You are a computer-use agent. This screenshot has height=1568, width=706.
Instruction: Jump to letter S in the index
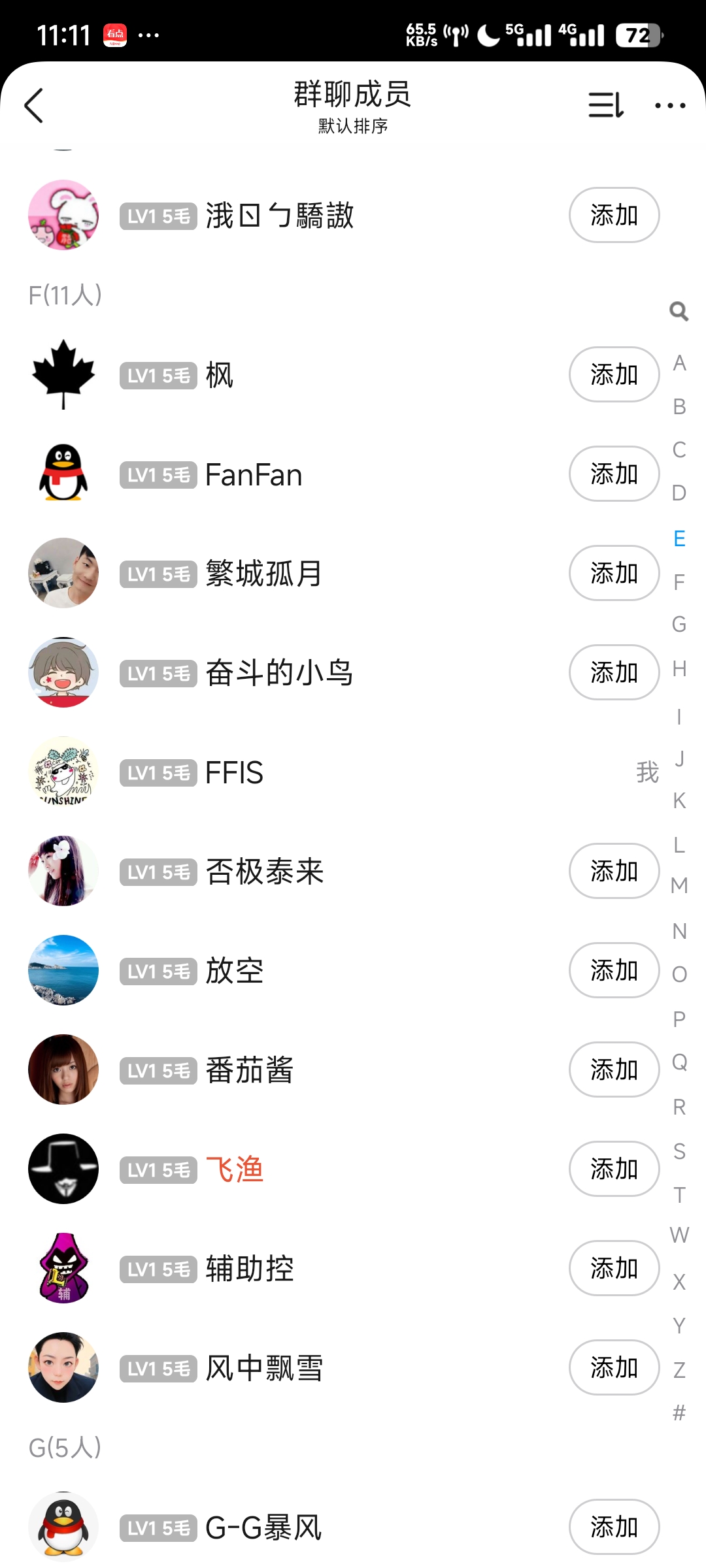(679, 1151)
